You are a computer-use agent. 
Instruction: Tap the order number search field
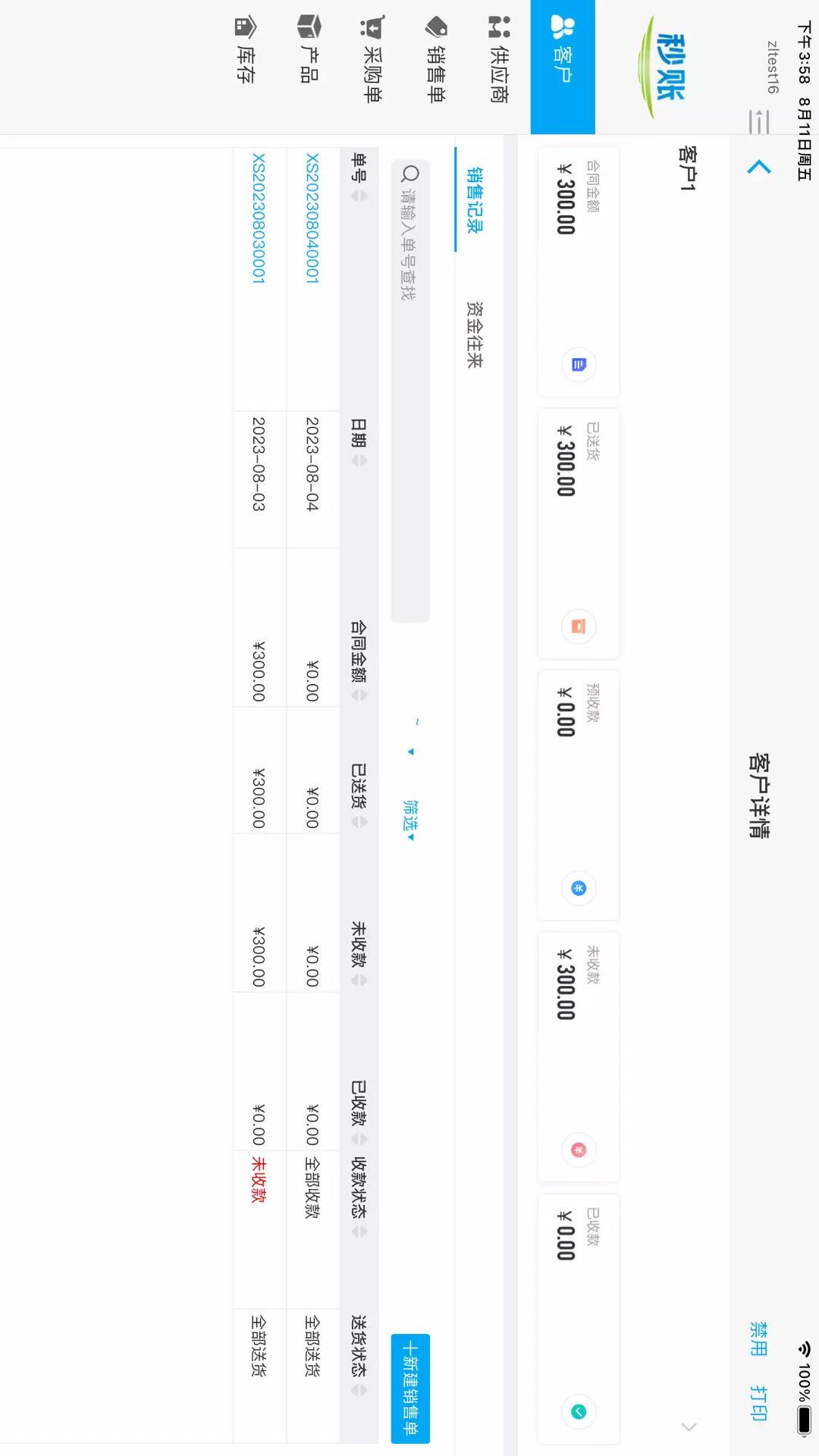point(410,391)
